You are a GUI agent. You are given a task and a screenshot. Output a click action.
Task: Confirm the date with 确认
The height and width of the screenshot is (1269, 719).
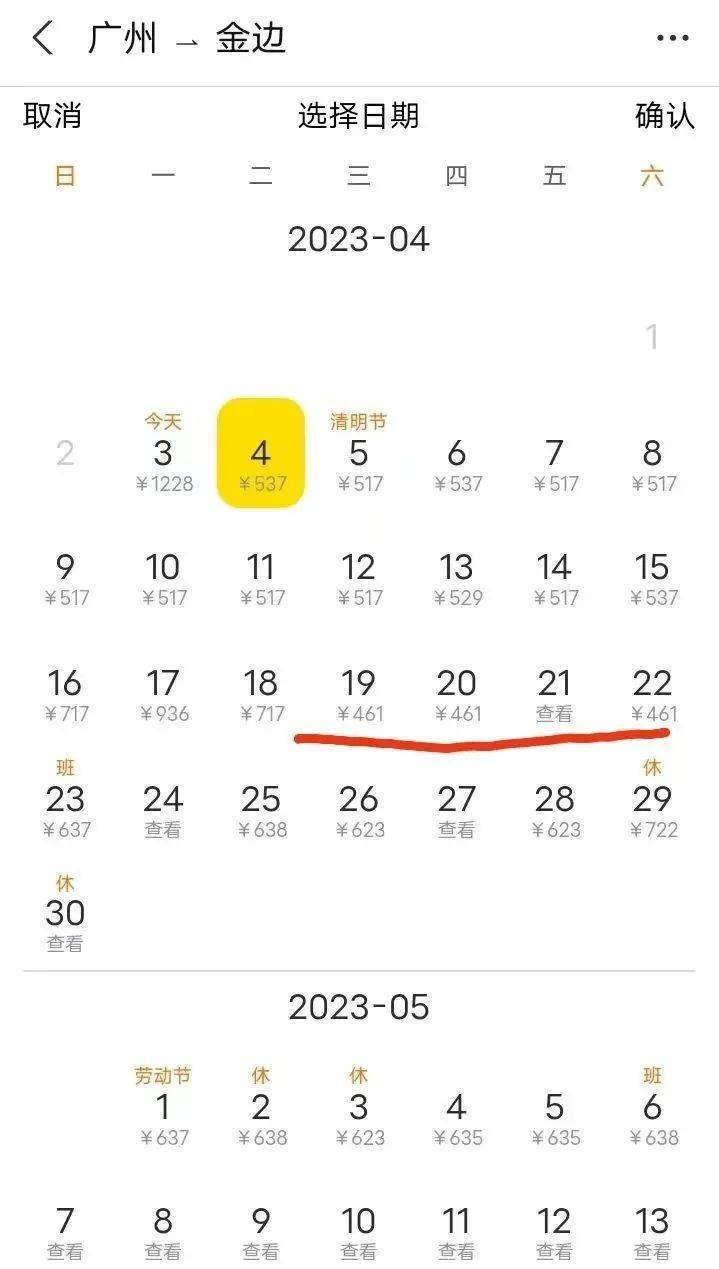(664, 116)
